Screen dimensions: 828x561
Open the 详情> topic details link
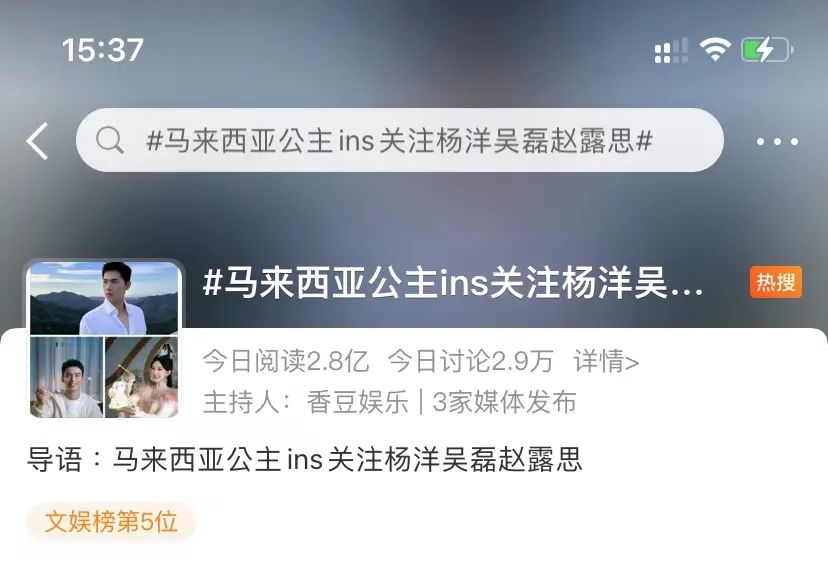[x=606, y=361]
